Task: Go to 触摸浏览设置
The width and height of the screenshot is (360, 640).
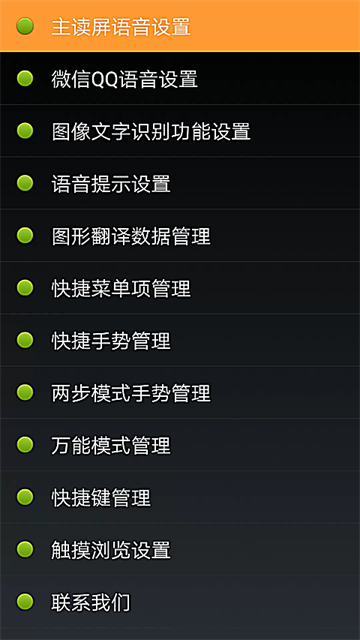Action: pyautogui.click(x=180, y=549)
